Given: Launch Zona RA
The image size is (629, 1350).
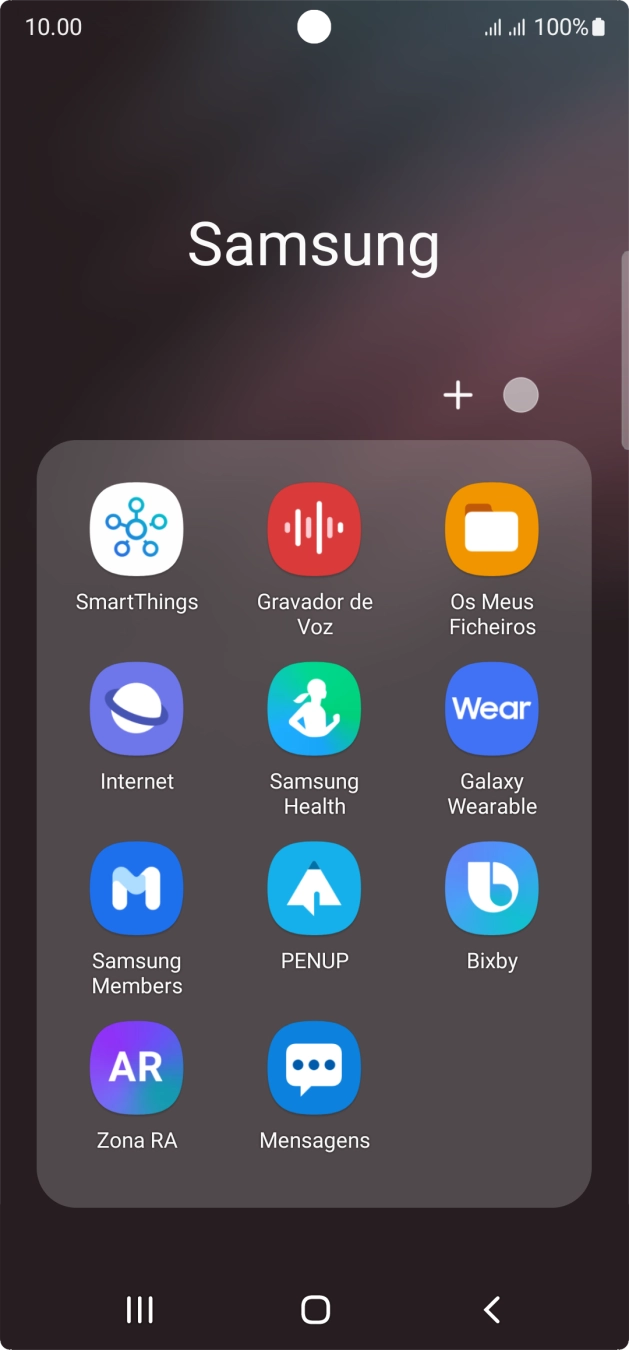Looking at the screenshot, I should [137, 1067].
